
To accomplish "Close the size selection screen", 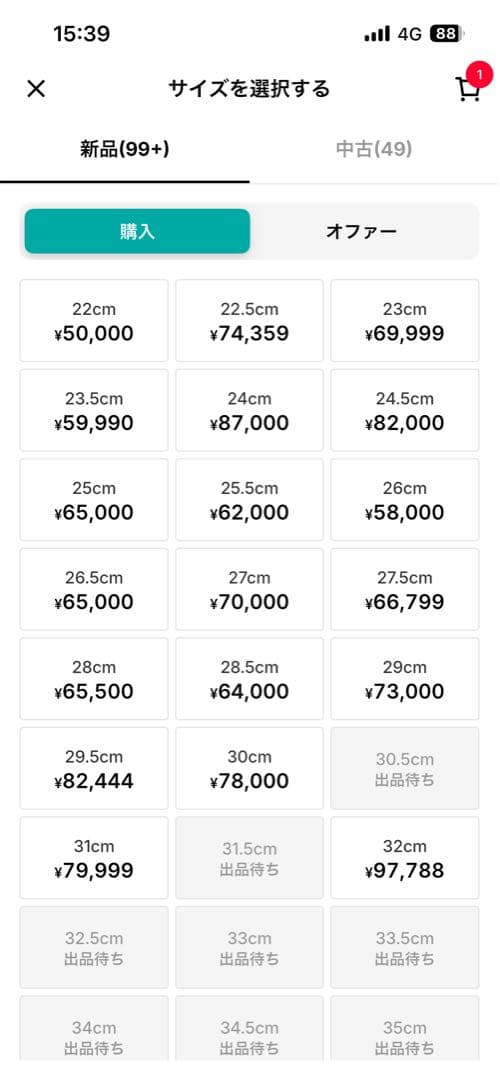I will click(36, 89).
